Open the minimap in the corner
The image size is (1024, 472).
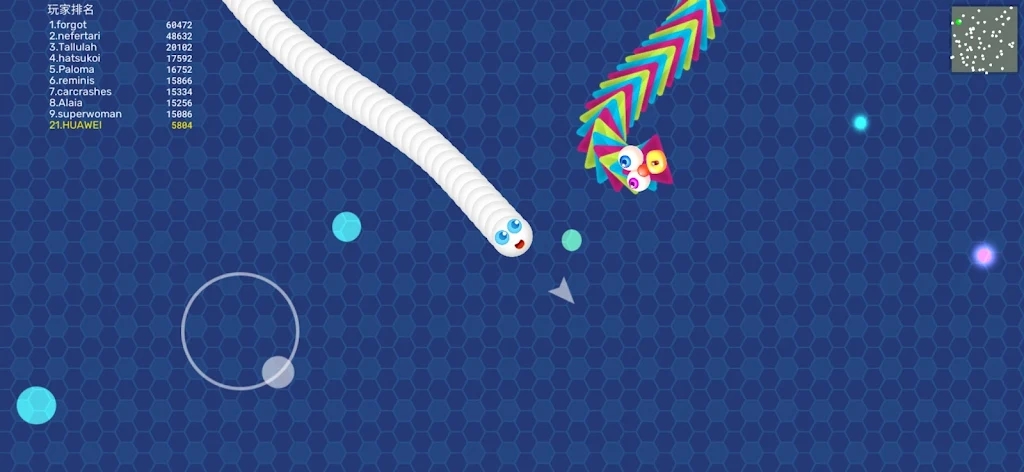[983, 40]
